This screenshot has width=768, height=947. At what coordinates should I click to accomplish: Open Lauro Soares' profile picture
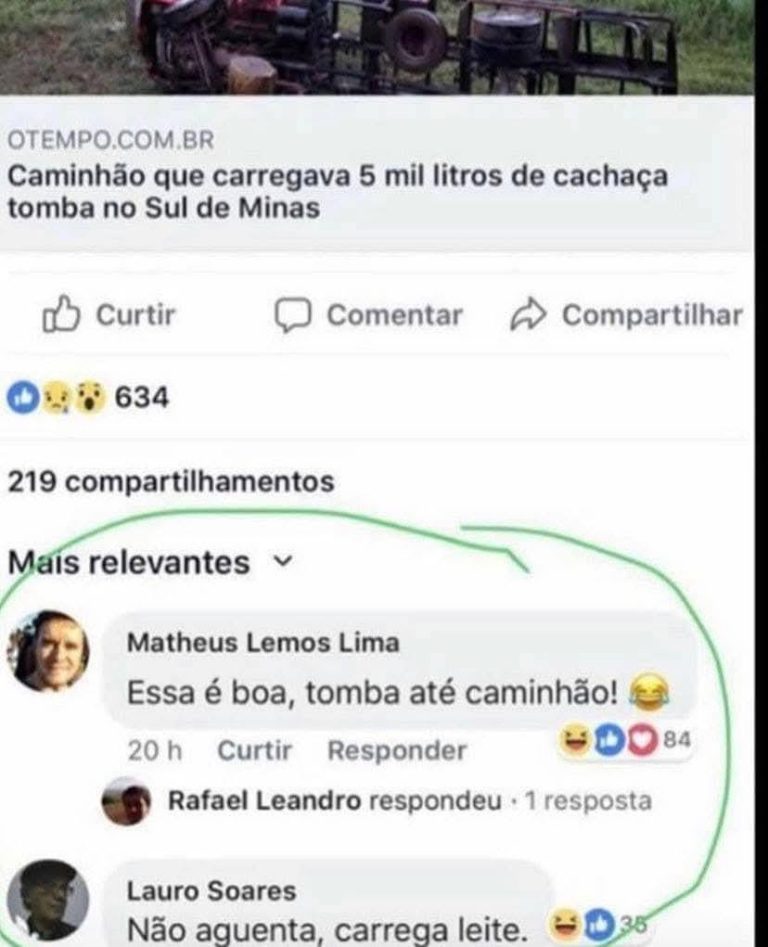click(x=48, y=898)
